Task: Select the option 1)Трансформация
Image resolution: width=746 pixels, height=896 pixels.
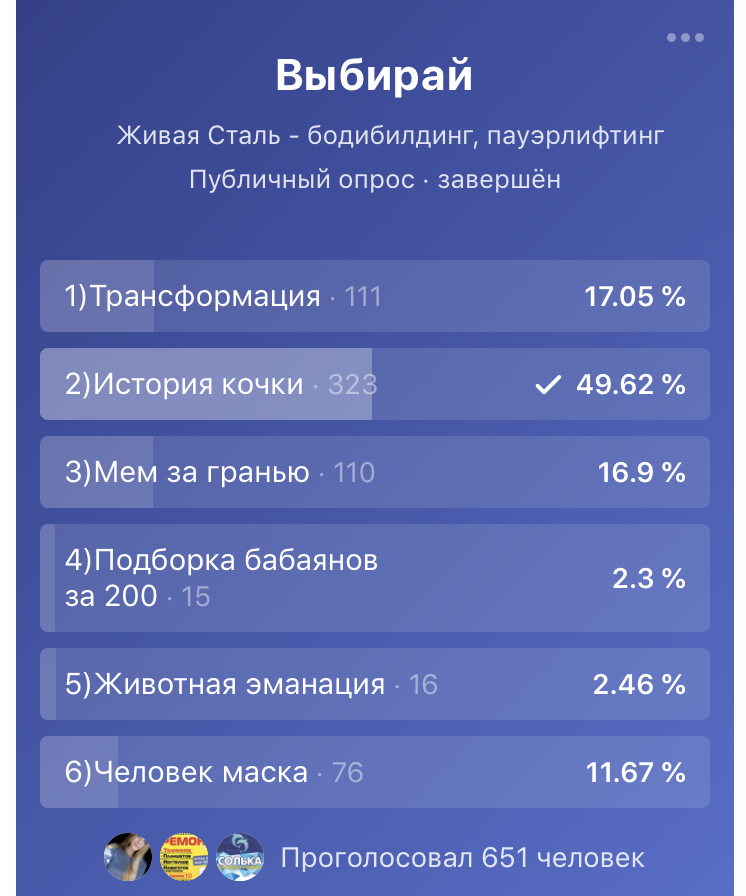Action: (374, 296)
